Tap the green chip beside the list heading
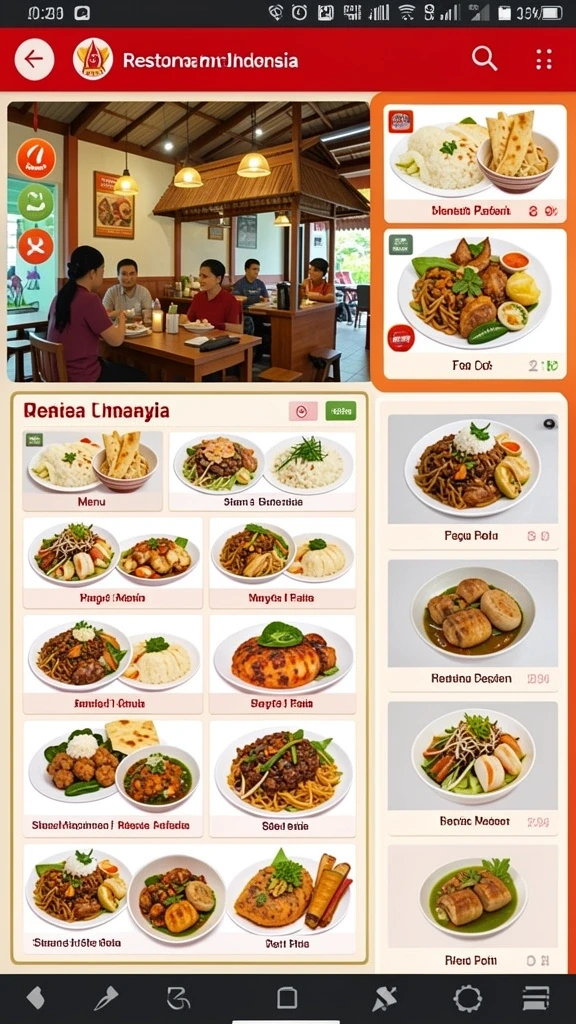 point(341,411)
